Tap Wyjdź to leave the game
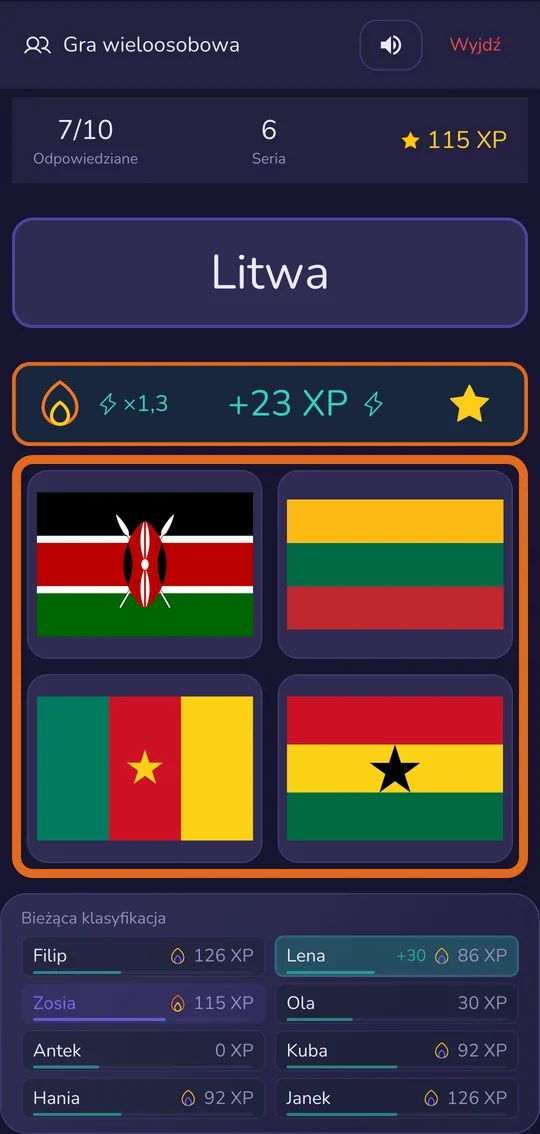The height and width of the screenshot is (1134, 540). point(475,45)
